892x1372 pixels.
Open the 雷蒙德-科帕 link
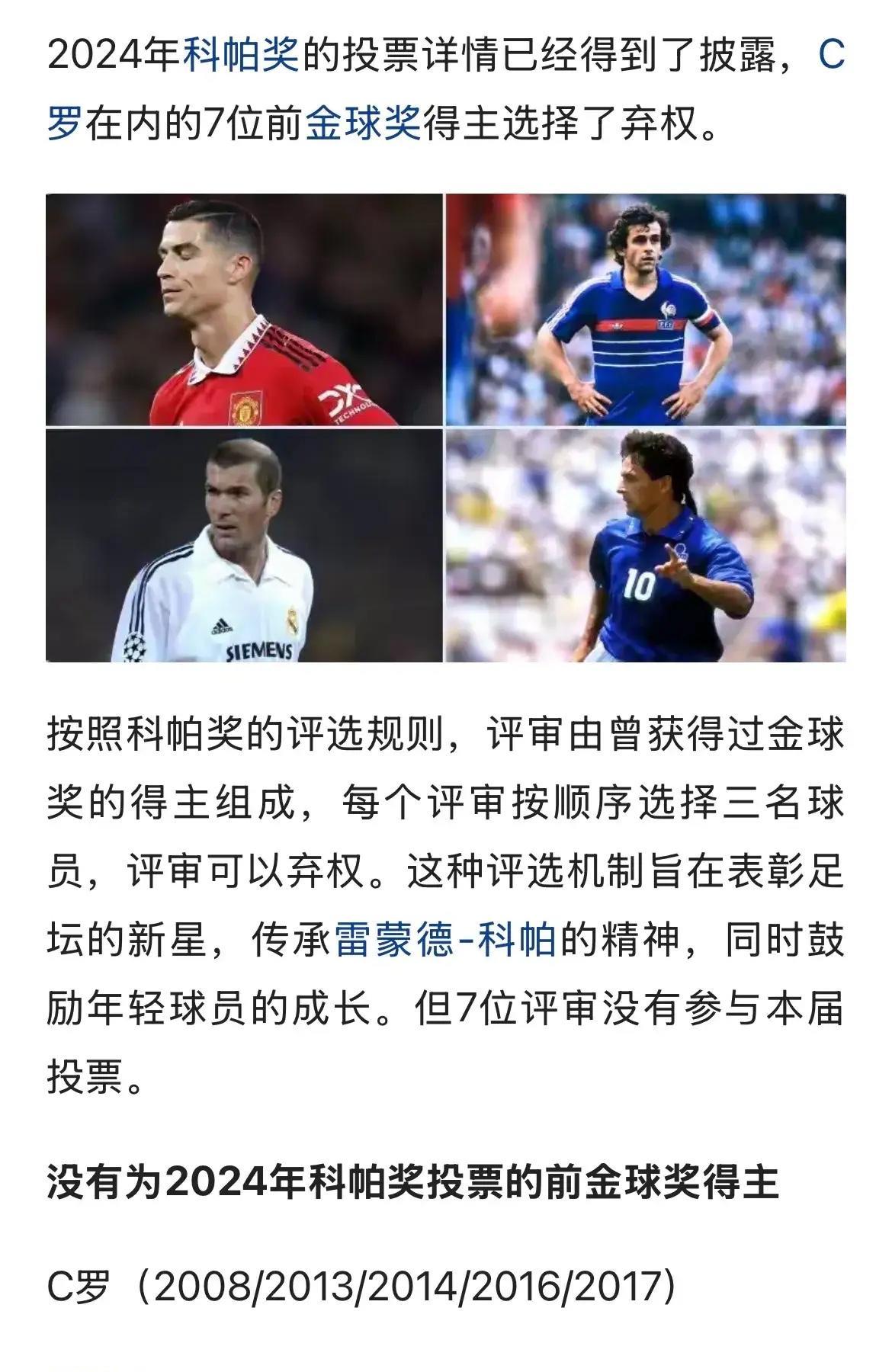pyautogui.click(x=446, y=939)
